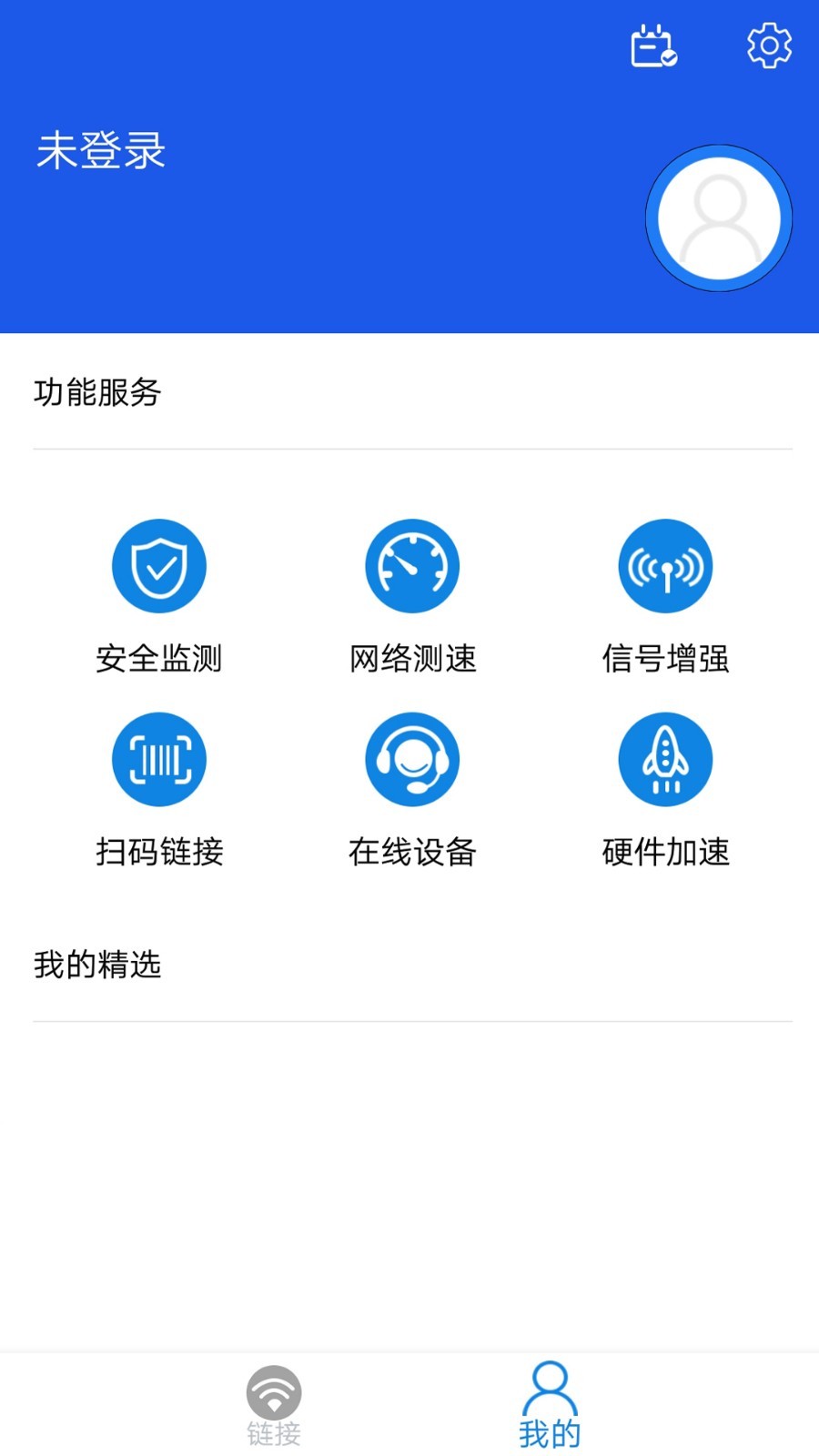Tap the headset icon above 在线设备
Screen dimensions: 819x1456
pyautogui.click(x=412, y=758)
